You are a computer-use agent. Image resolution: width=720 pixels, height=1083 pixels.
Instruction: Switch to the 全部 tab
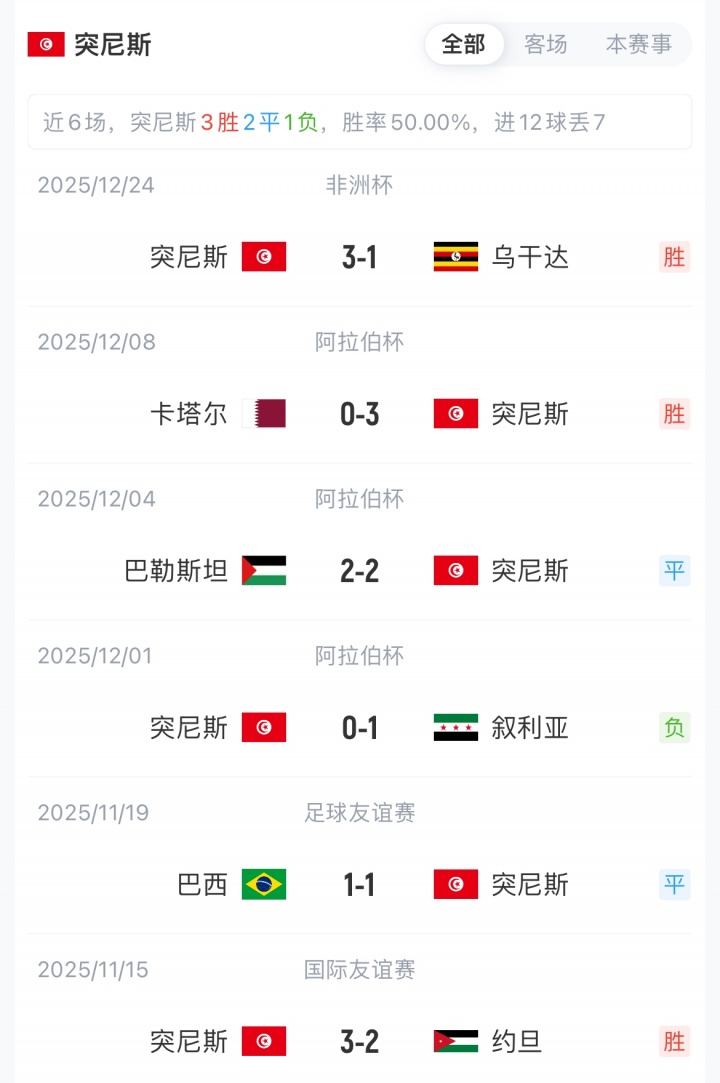tap(463, 44)
